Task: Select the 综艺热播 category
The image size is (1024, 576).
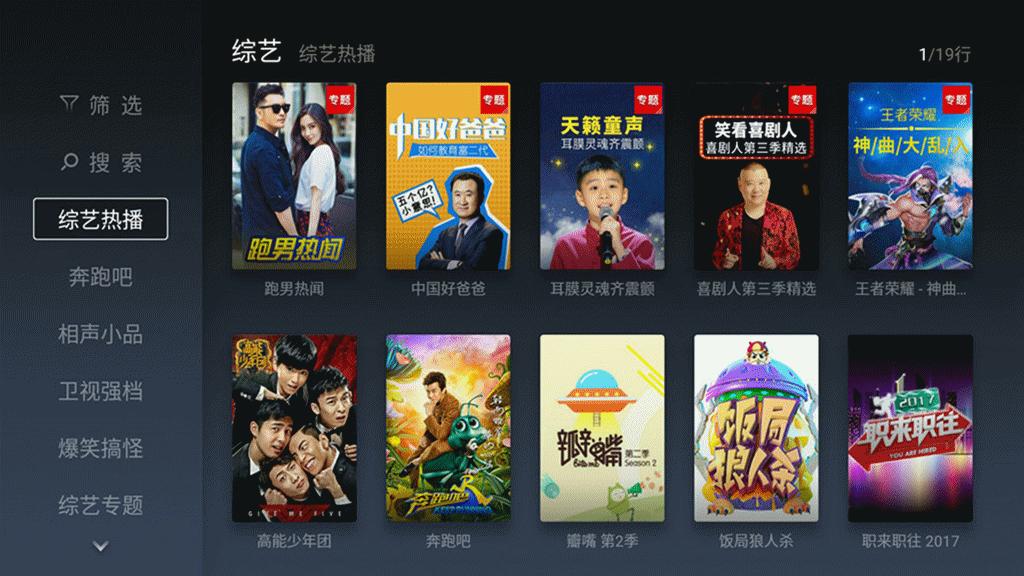Action: point(100,220)
